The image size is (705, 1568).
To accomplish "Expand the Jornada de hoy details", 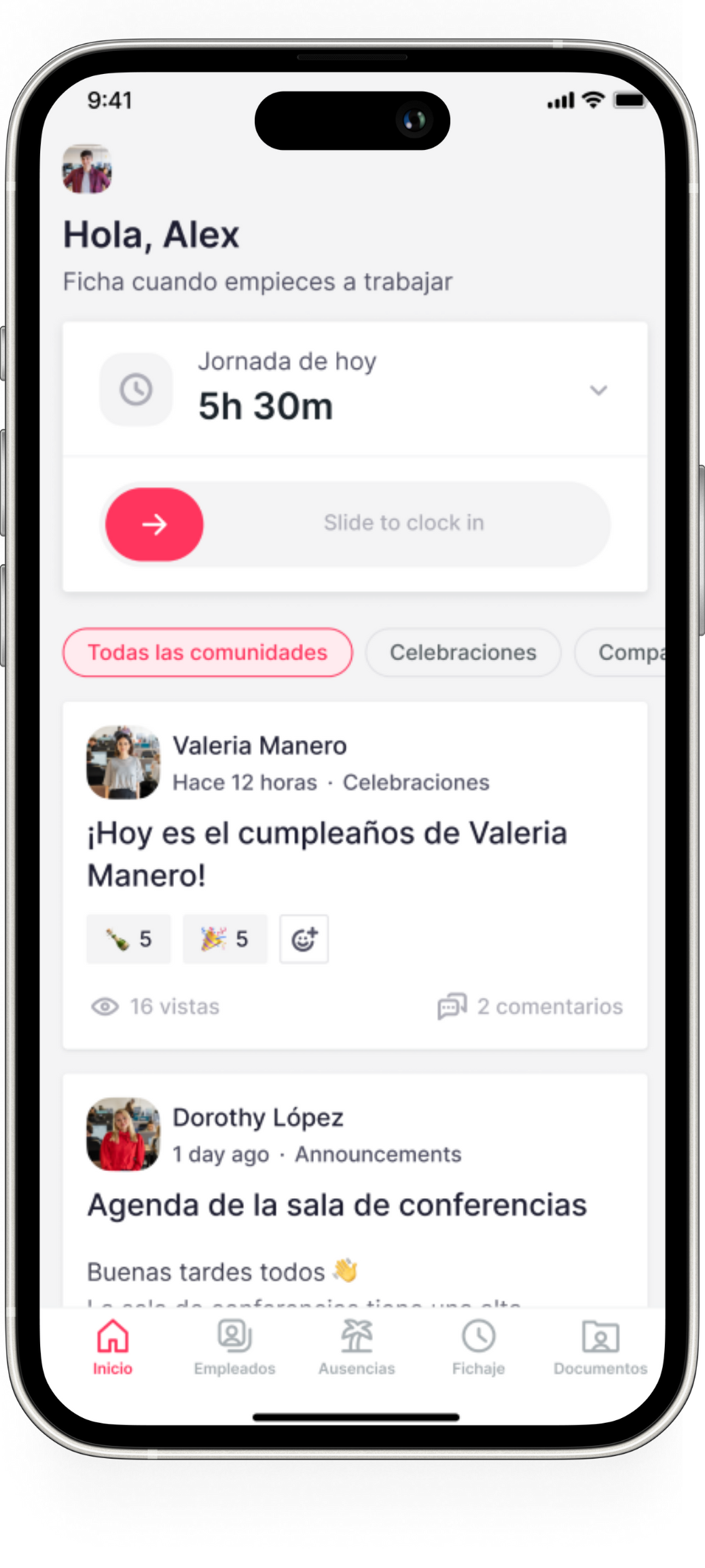I will pos(598,390).
